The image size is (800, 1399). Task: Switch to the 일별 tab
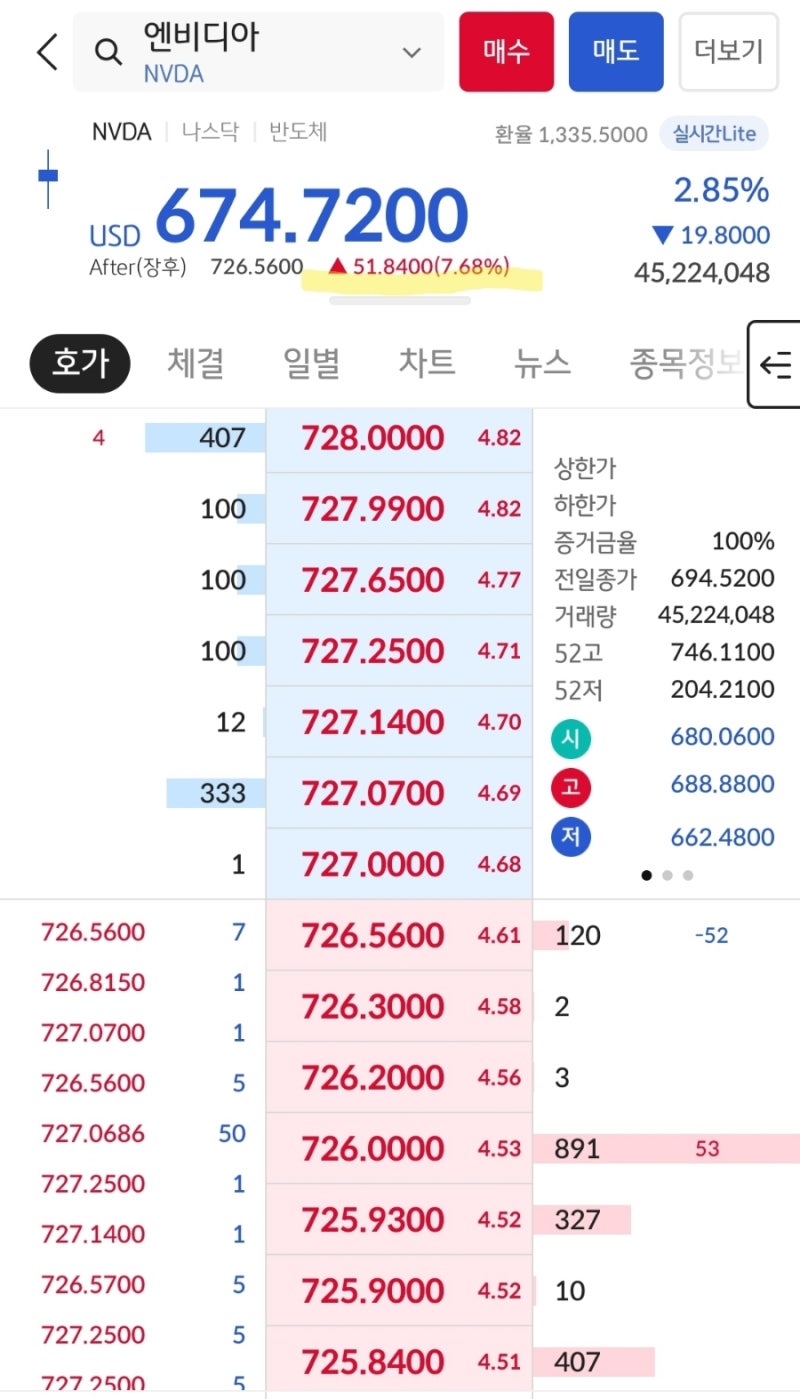[311, 364]
